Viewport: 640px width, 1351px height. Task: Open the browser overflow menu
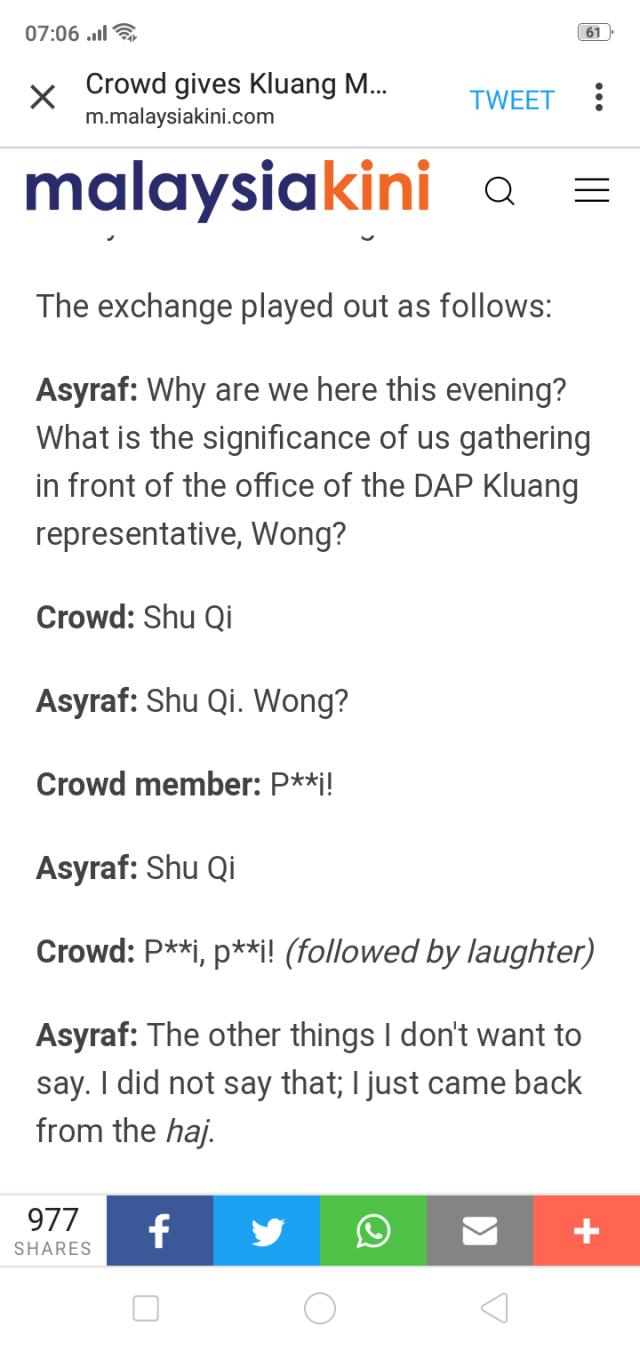coord(598,98)
